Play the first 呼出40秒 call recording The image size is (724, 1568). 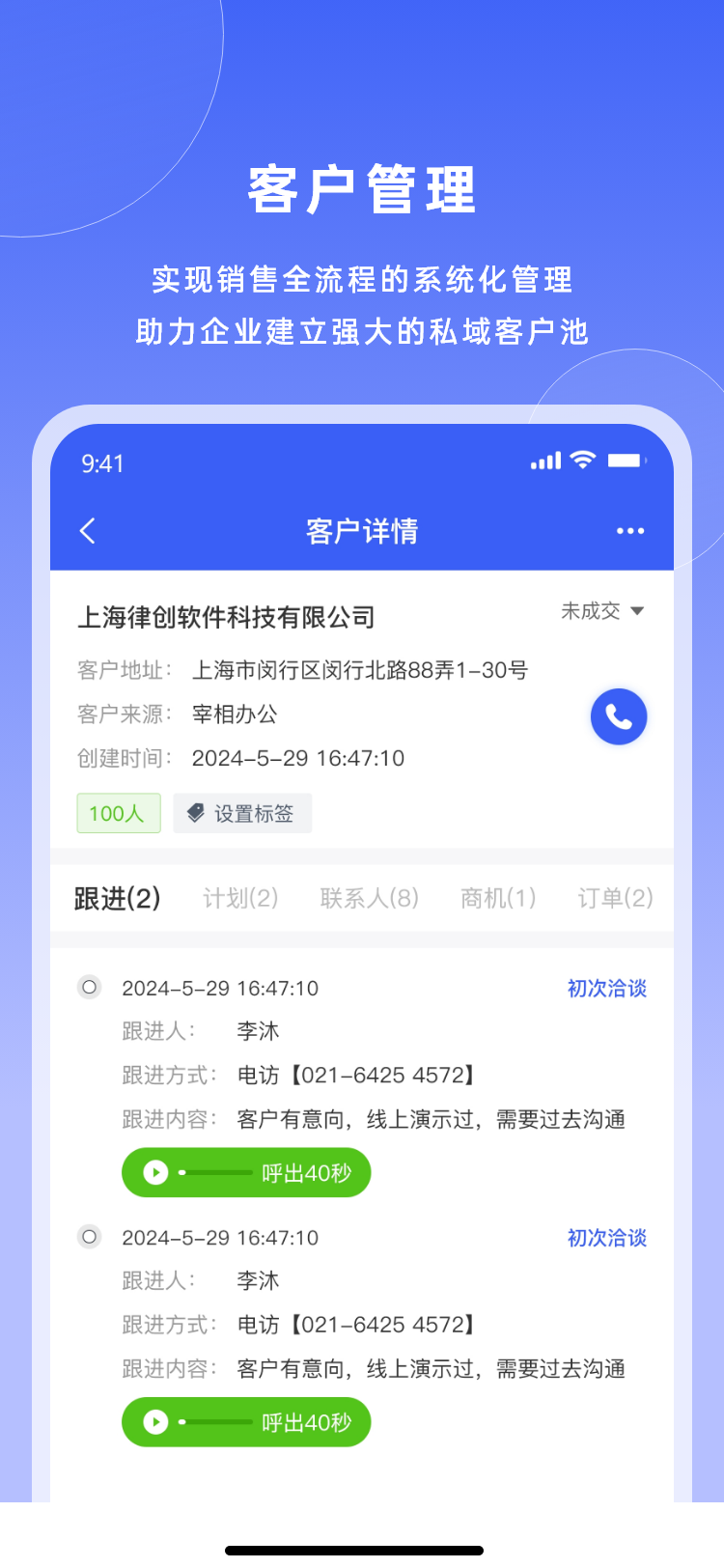(154, 1172)
